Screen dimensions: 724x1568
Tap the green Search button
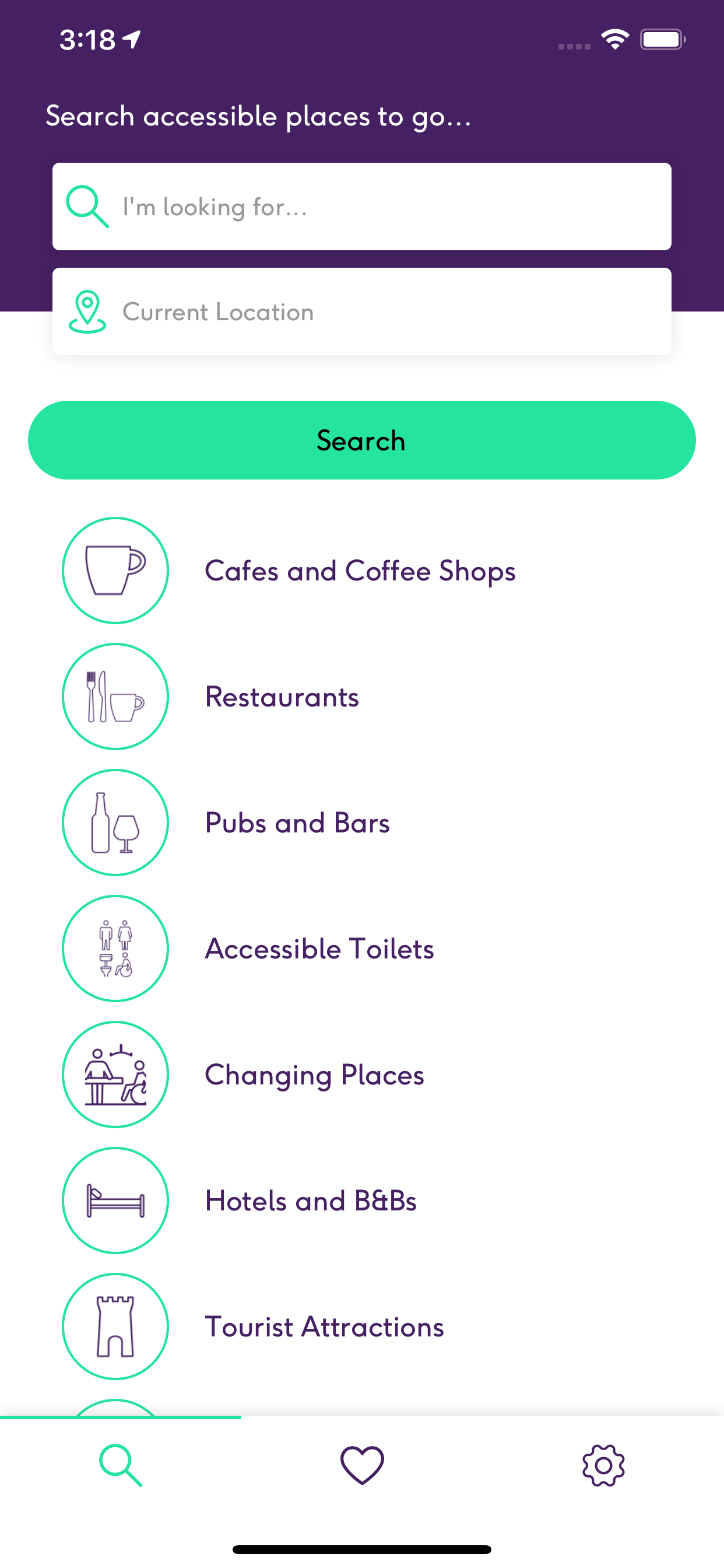[x=361, y=440]
